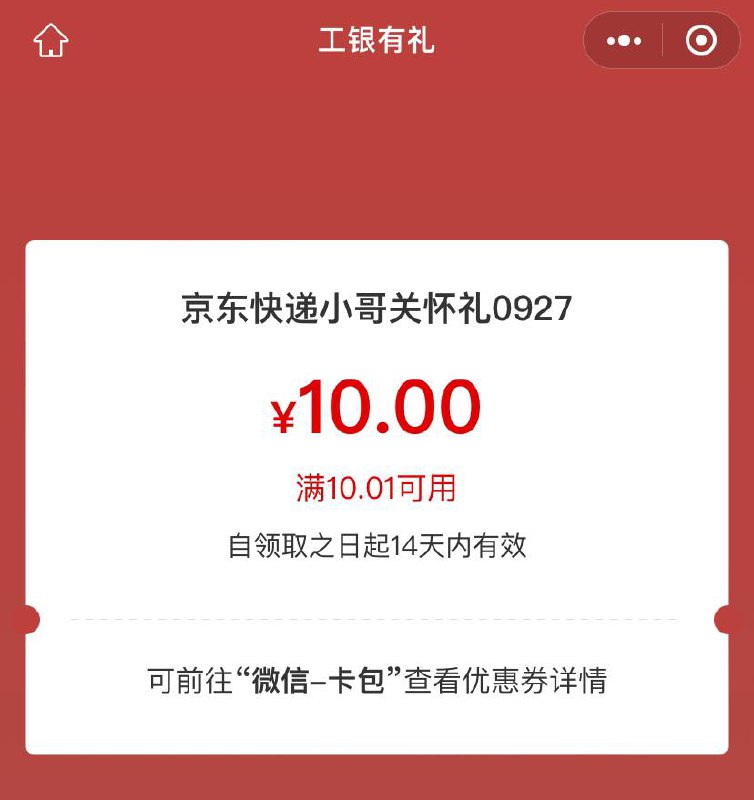Tap the ¥10.00 amount on the coupon
Screen dimensions: 754x800
click(377, 407)
